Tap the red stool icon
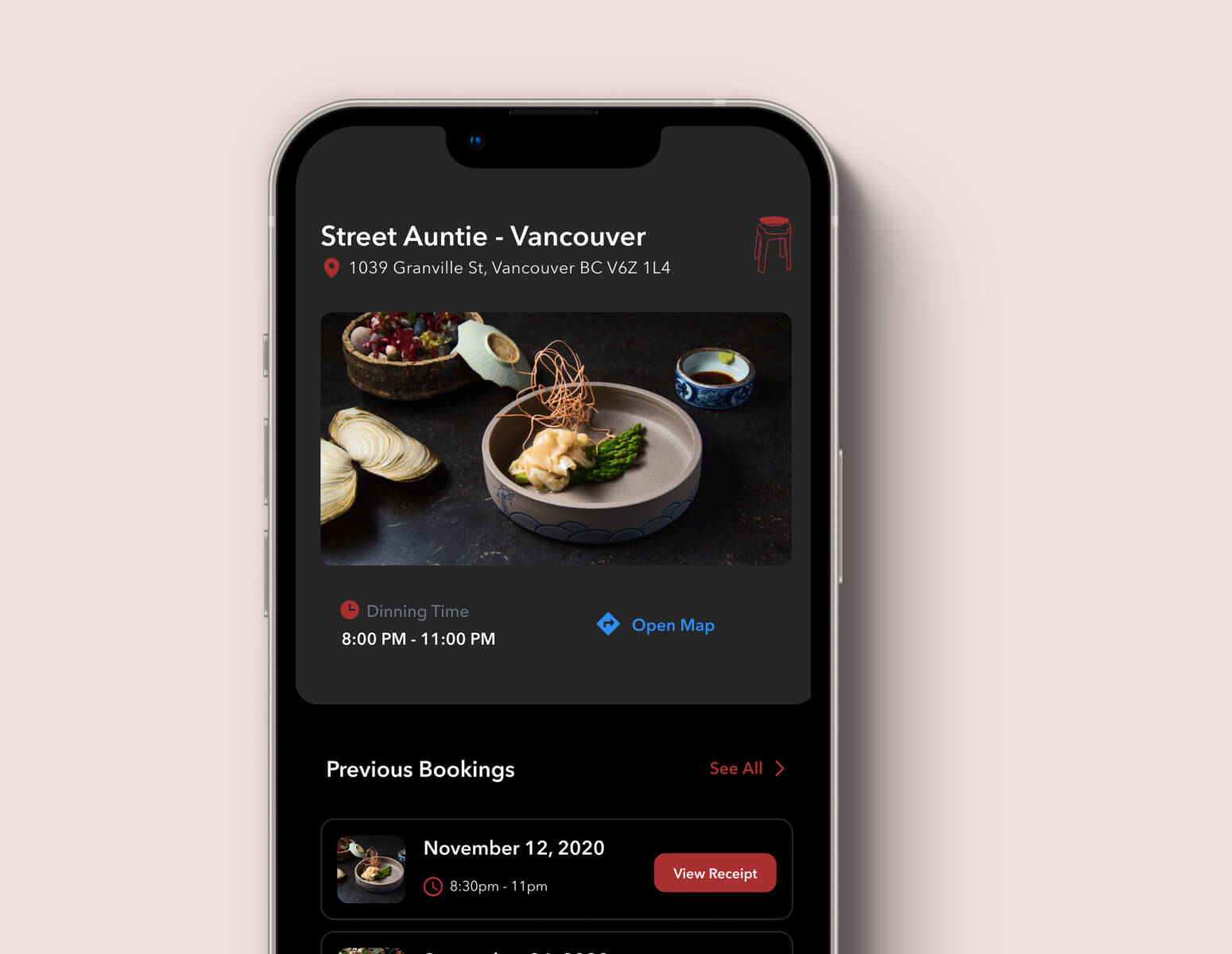1232x954 pixels. (772, 245)
